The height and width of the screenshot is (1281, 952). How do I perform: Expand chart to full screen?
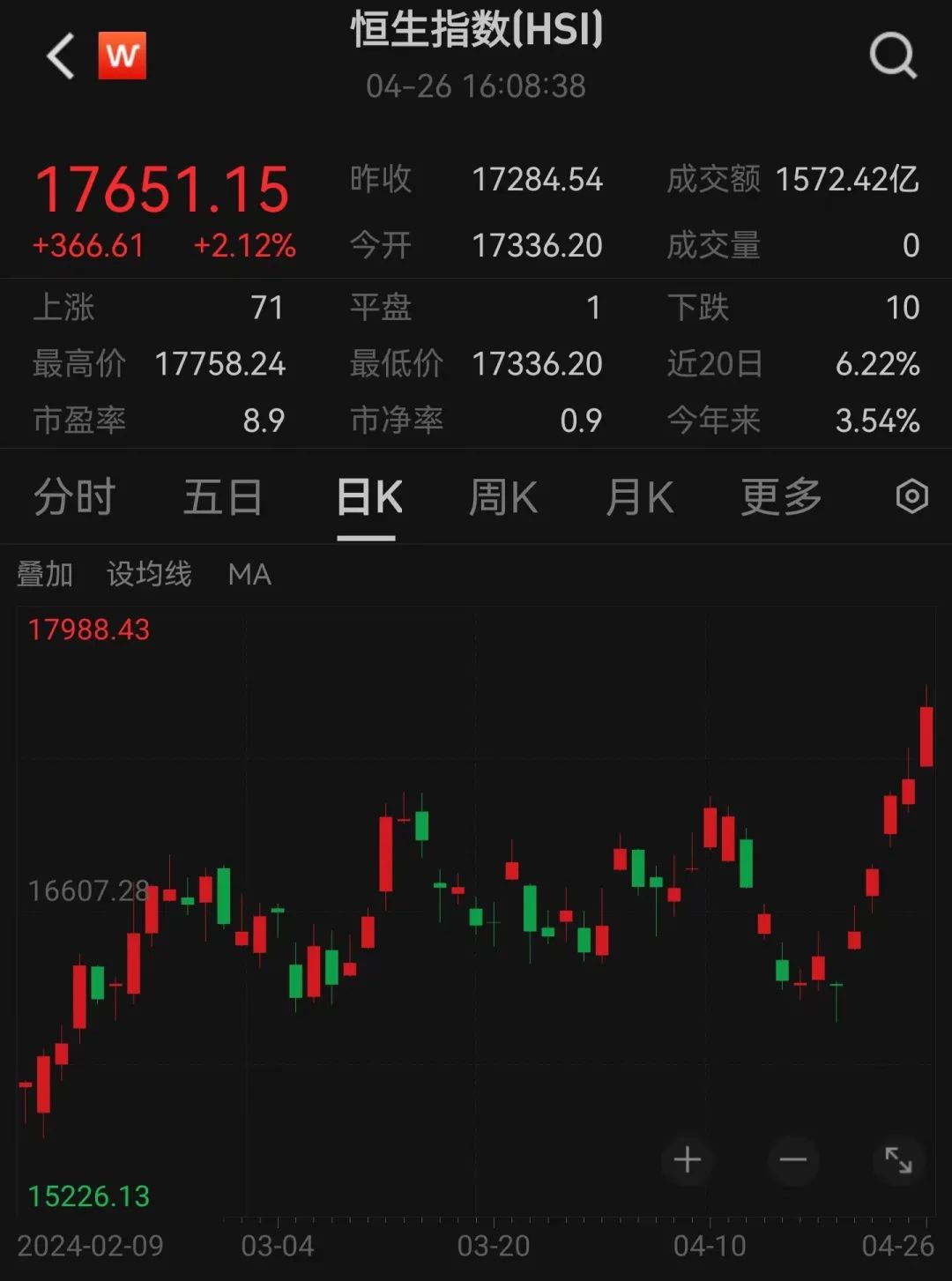click(898, 1159)
